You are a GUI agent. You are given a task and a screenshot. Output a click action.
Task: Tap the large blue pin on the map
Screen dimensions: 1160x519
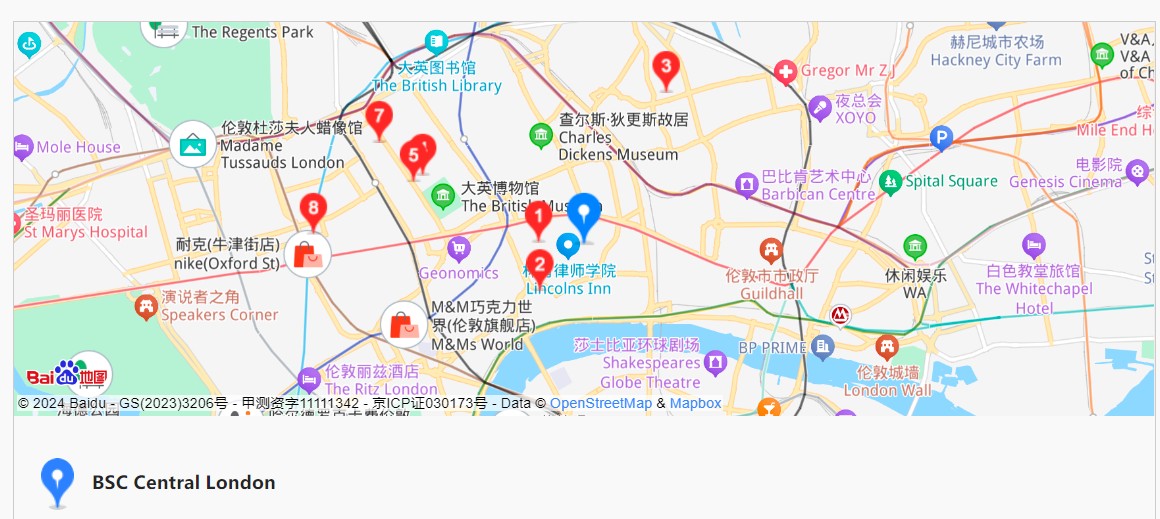(584, 214)
